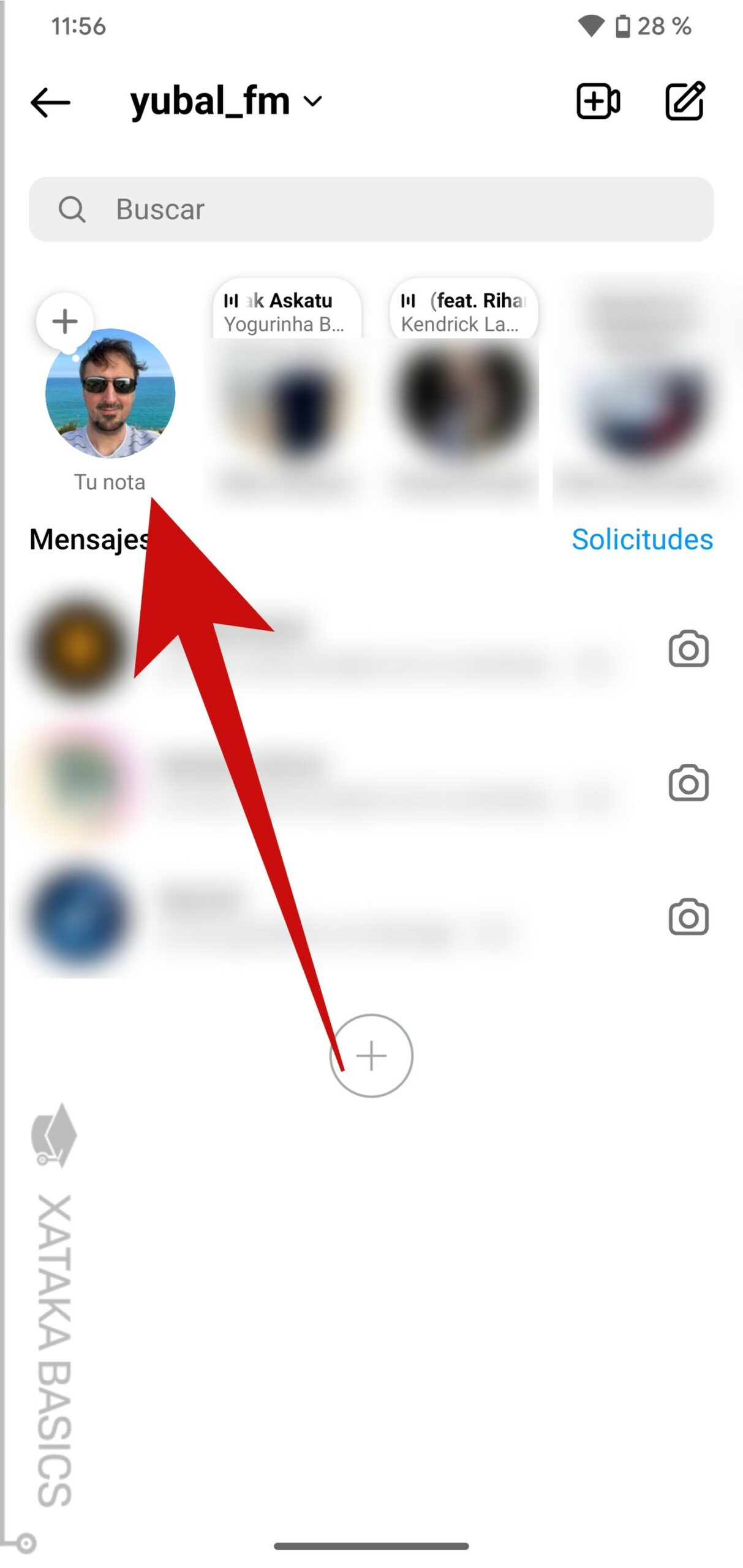The height and width of the screenshot is (1568, 743).
Task: Expand the yubal_fm account switcher
Action: pyautogui.click(x=225, y=101)
